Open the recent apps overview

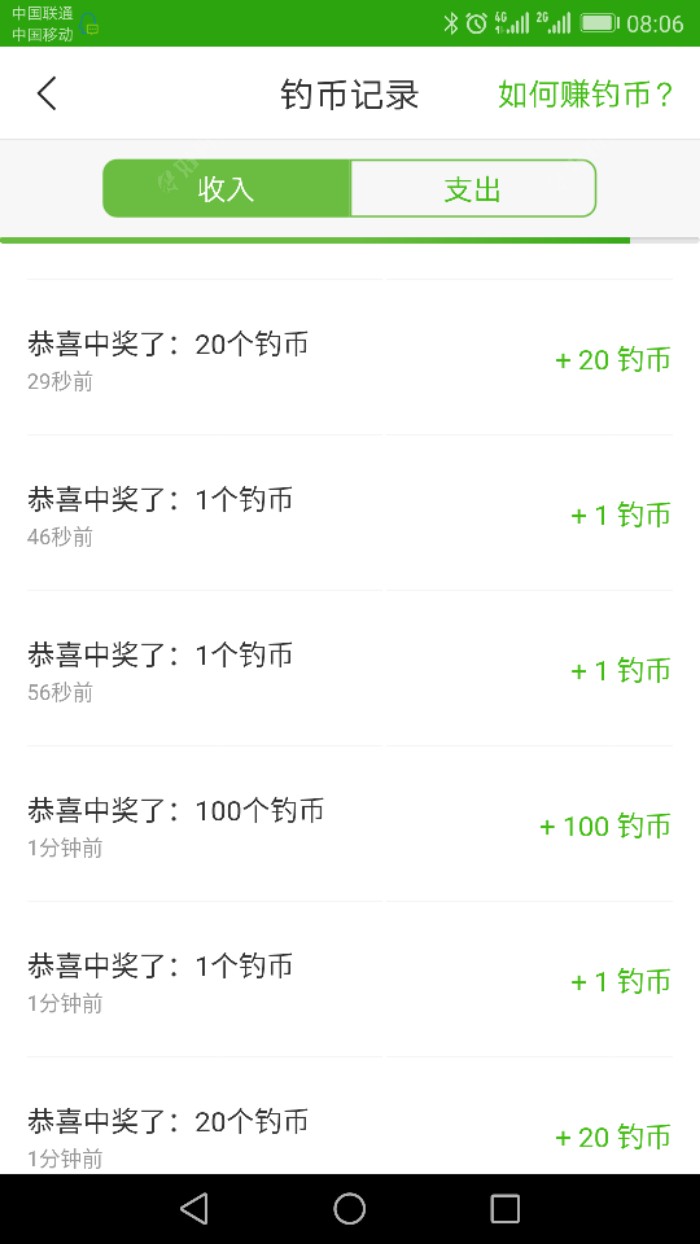click(x=505, y=1209)
